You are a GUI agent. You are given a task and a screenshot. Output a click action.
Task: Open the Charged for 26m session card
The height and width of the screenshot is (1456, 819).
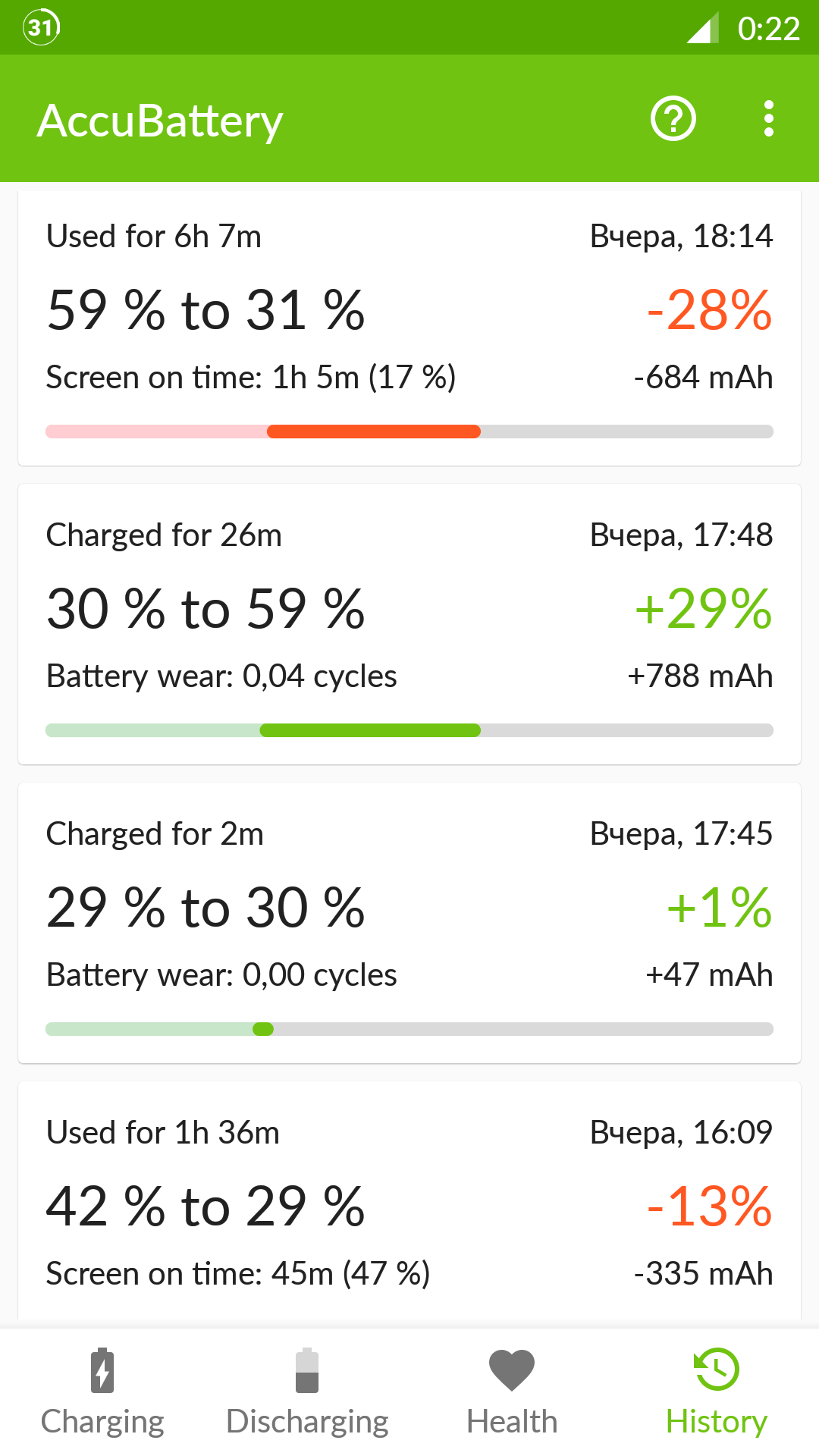[409, 624]
